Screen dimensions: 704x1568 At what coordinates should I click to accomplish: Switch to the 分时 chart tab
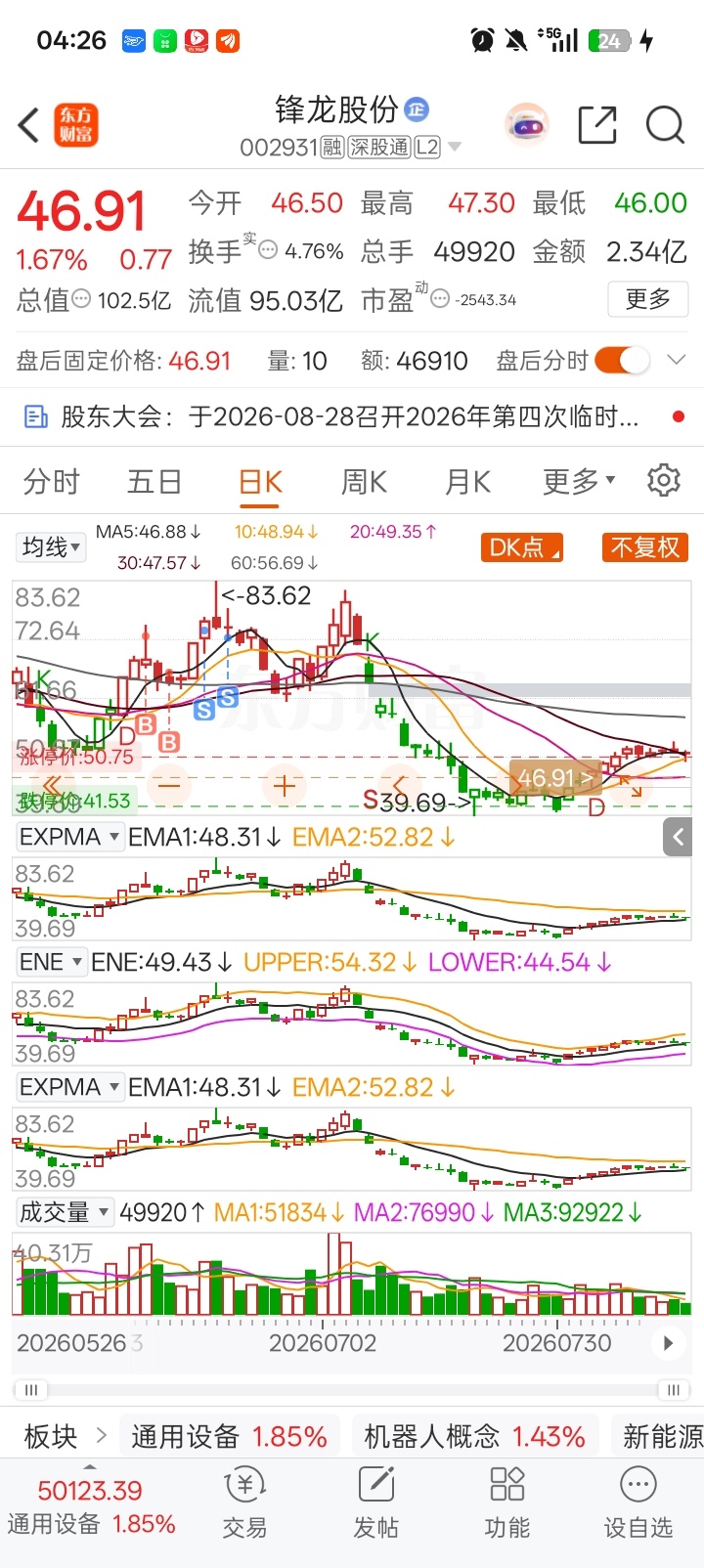[52, 482]
